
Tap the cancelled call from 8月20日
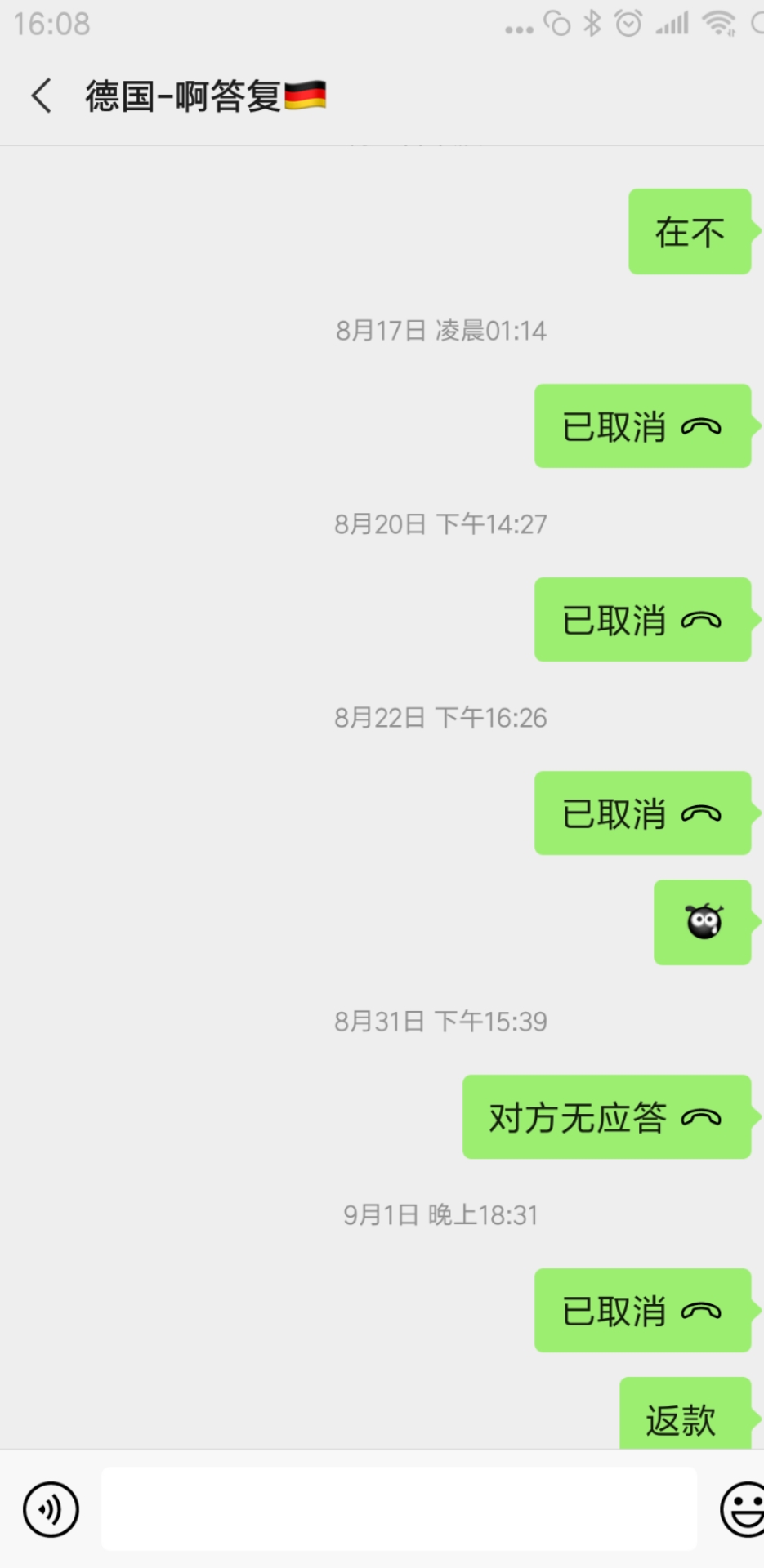click(642, 620)
